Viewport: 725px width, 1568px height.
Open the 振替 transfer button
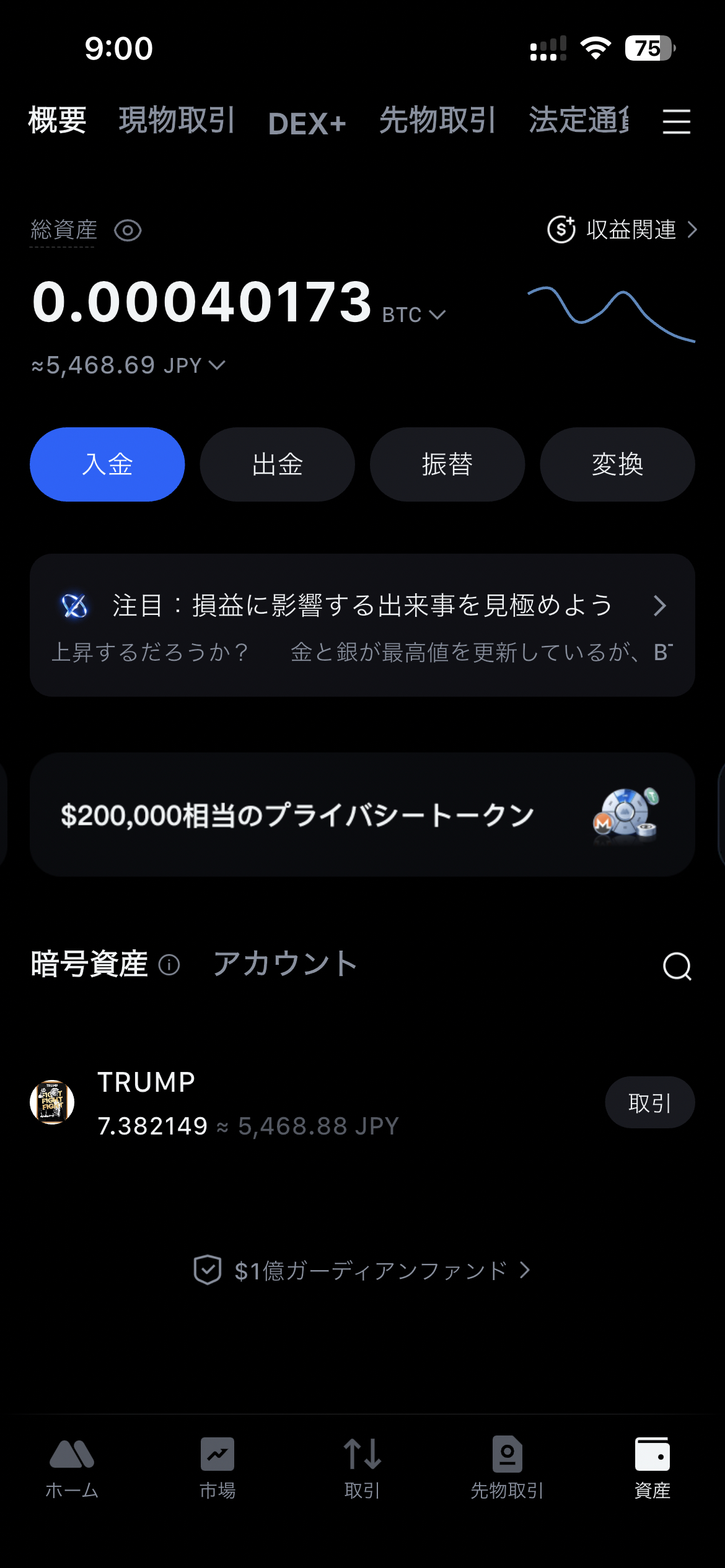(447, 464)
